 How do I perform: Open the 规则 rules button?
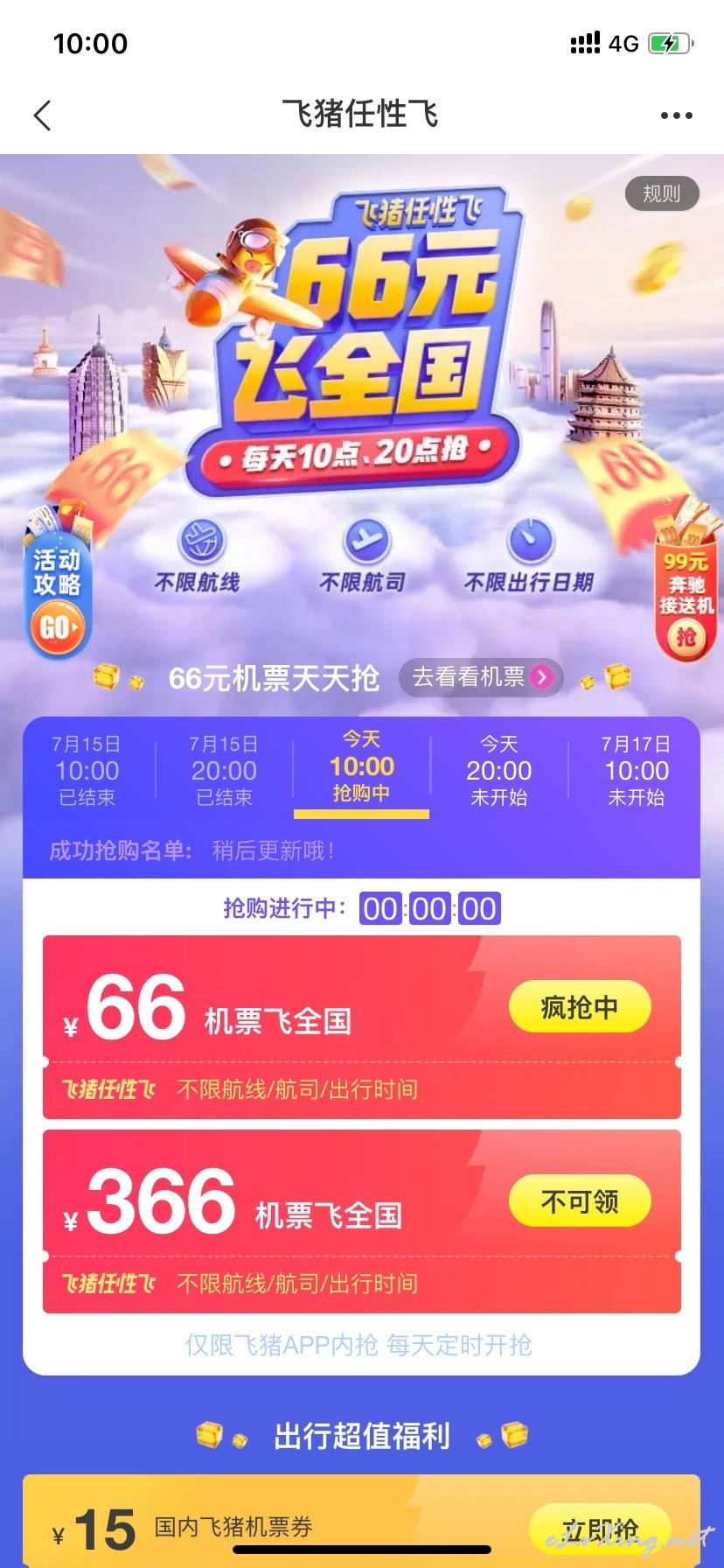pos(661,193)
